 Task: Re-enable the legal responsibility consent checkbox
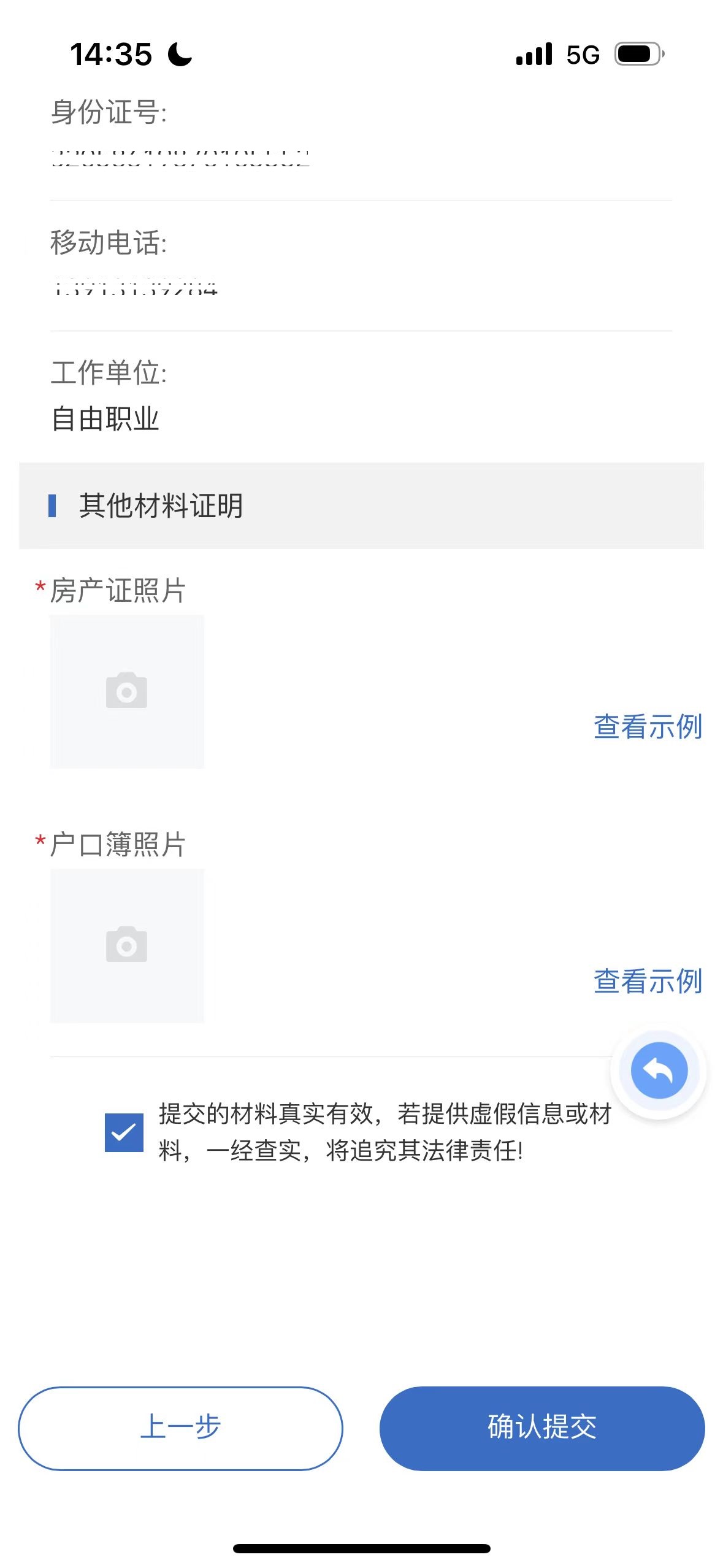(124, 1132)
